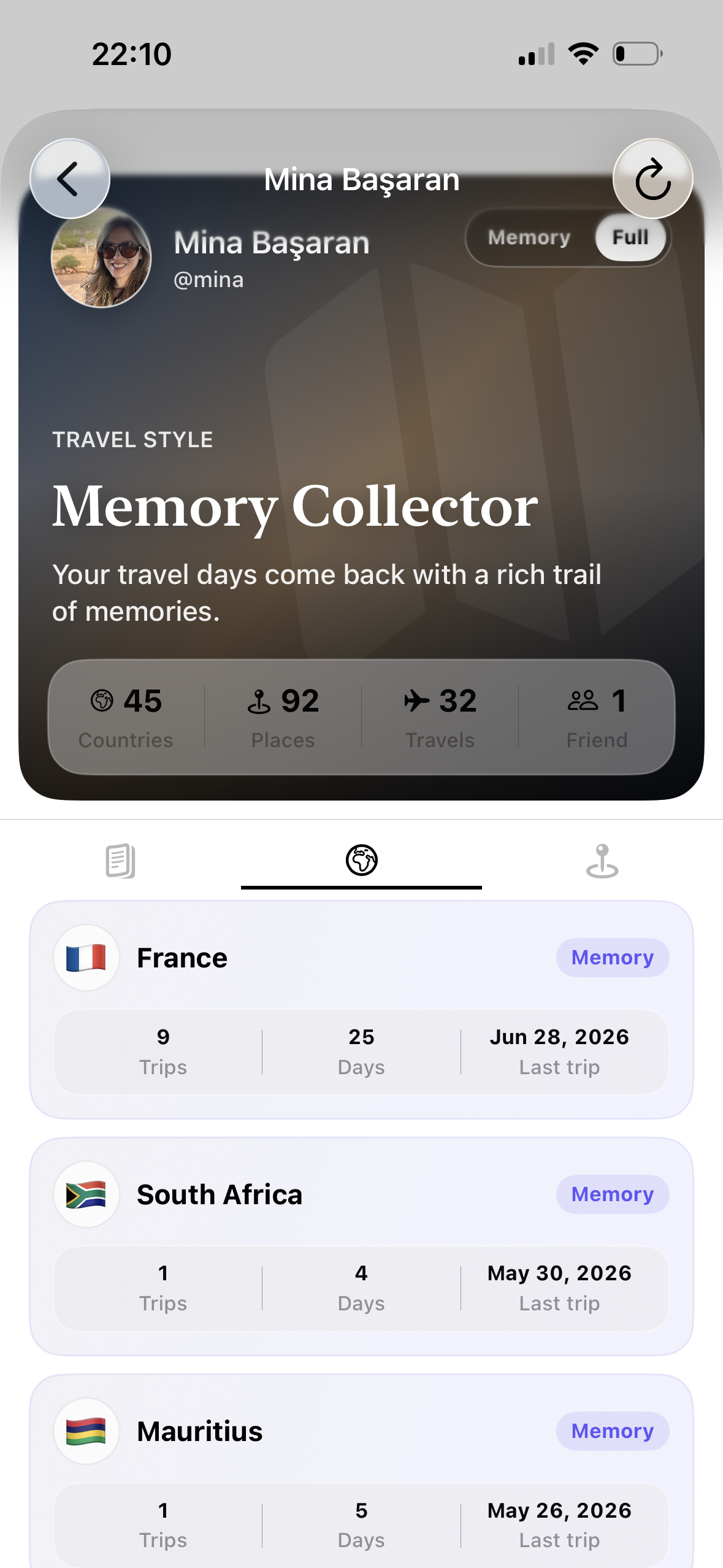The height and width of the screenshot is (1568, 723).
Task: Switch card view to Memory
Action: (x=529, y=237)
